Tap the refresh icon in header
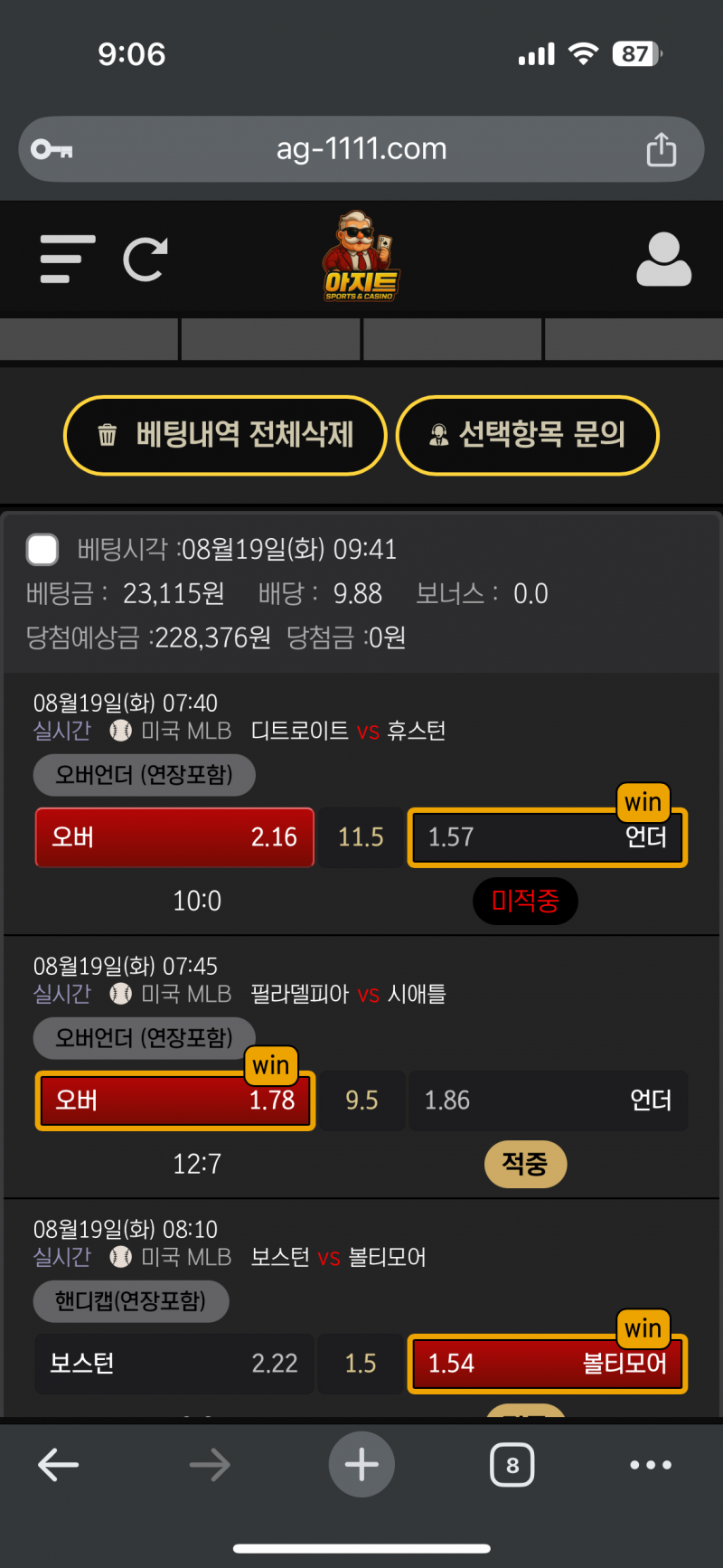This screenshot has width=723, height=1568. (x=146, y=260)
